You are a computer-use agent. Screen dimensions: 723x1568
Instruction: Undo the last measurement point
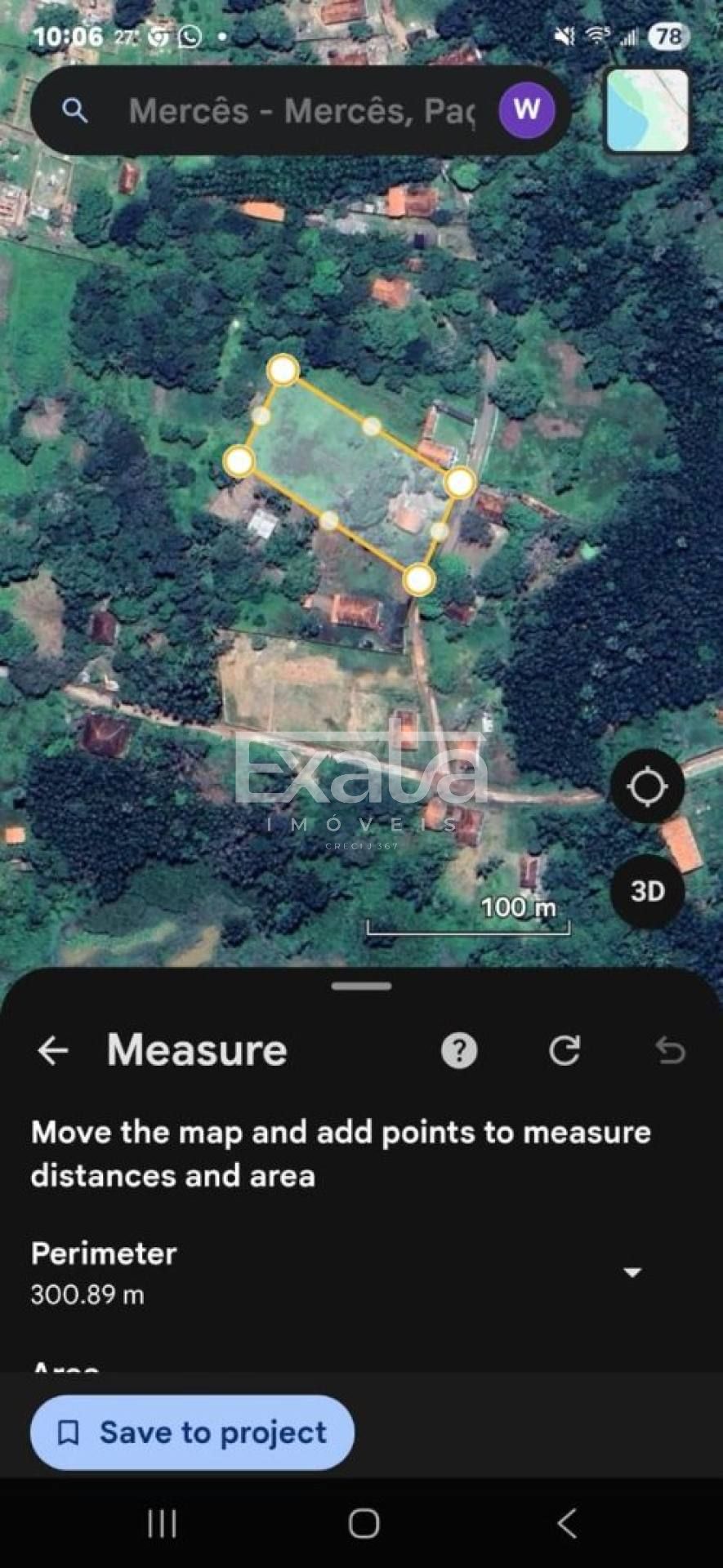670,1050
